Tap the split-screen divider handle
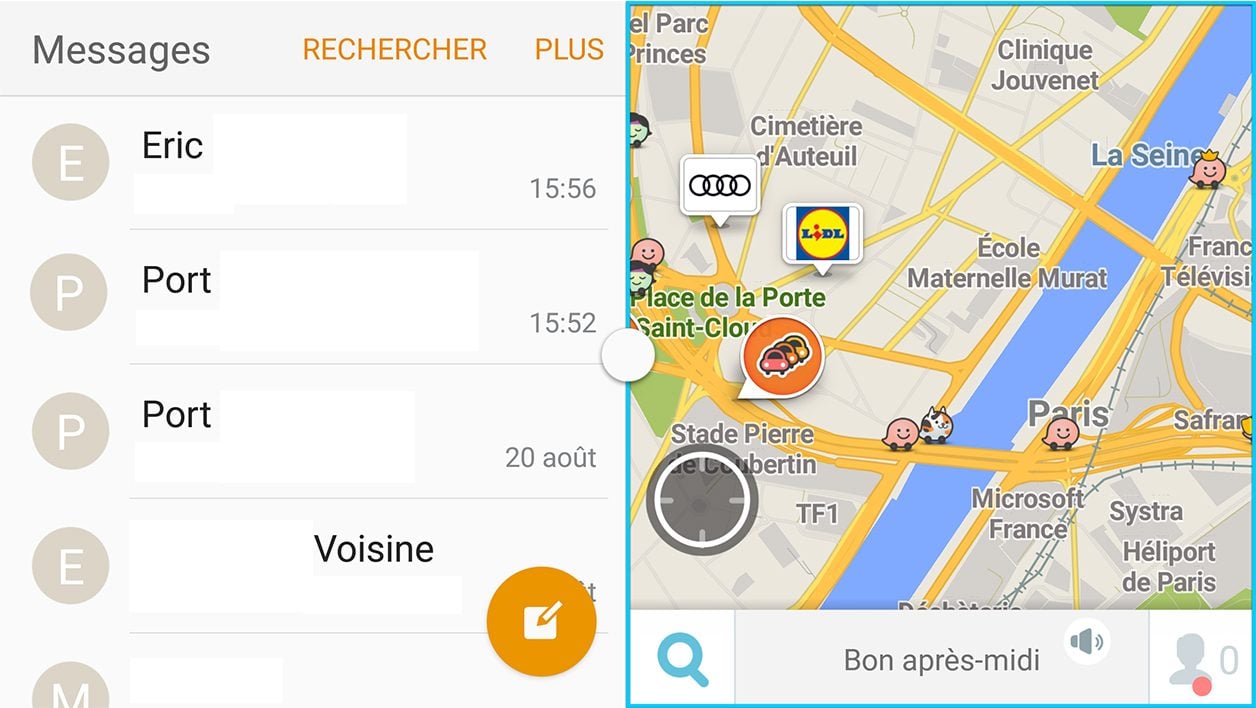 (x=628, y=356)
